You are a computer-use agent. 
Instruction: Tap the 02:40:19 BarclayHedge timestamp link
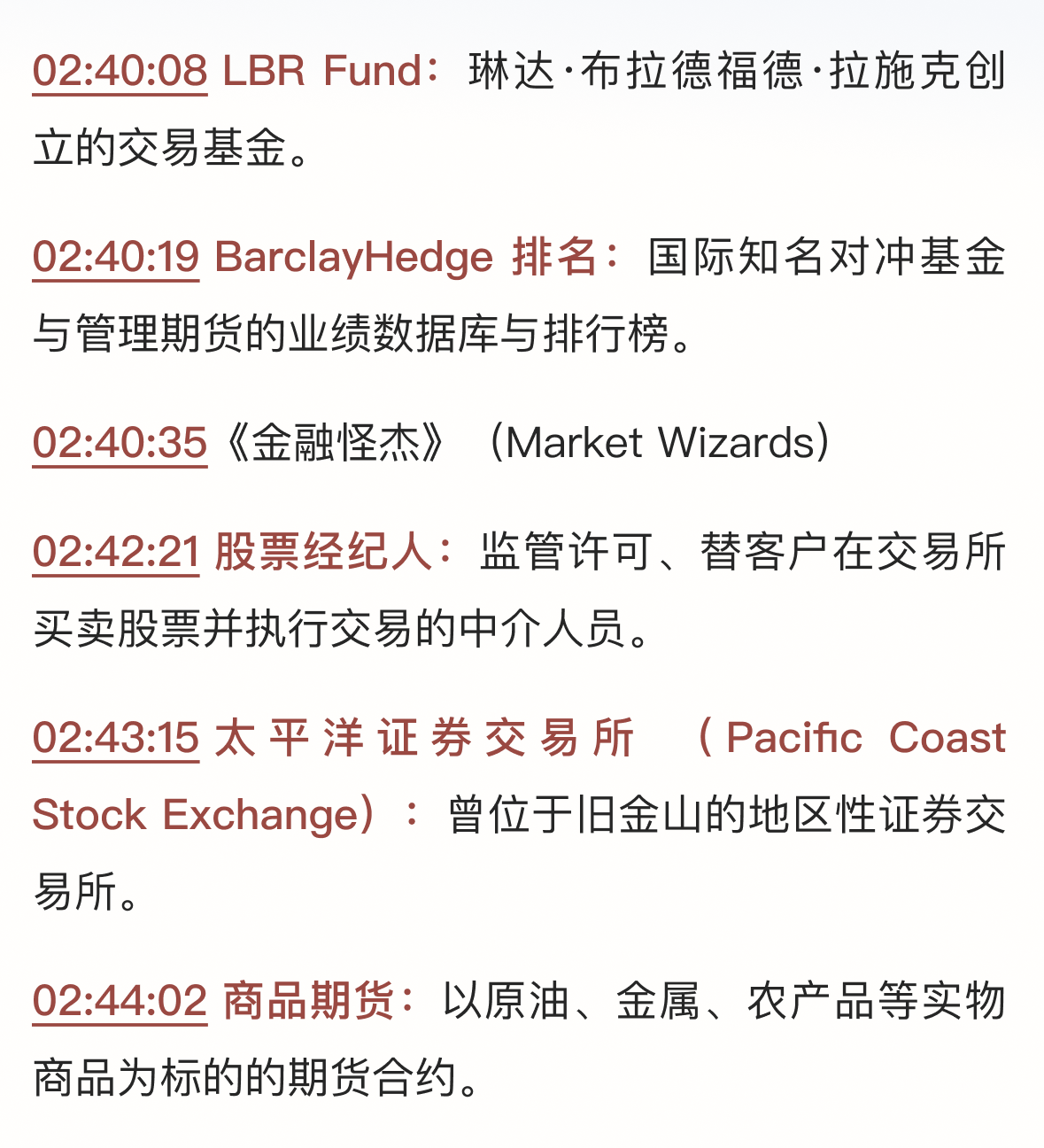116,257
